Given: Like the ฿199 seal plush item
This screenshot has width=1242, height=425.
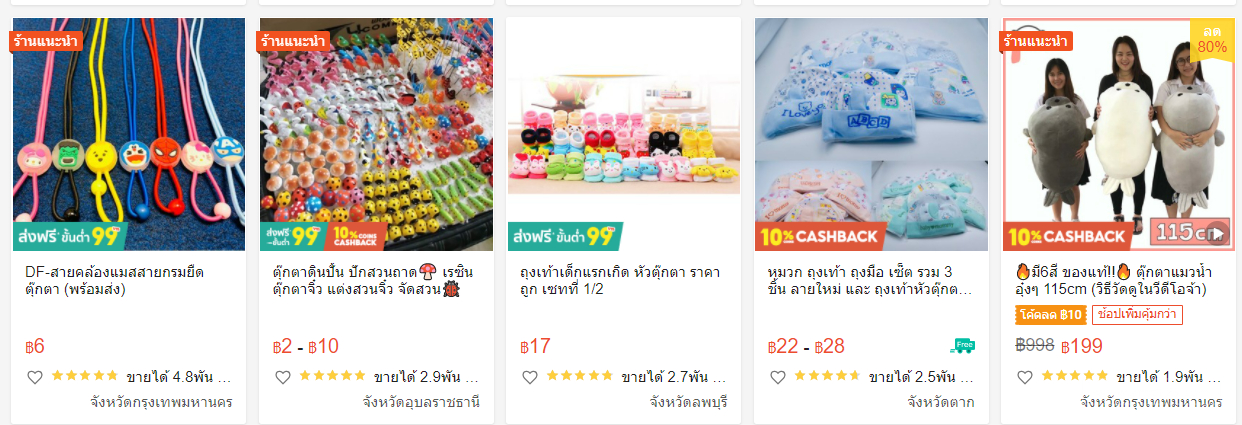Looking at the screenshot, I should click(x=1025, y=377).
